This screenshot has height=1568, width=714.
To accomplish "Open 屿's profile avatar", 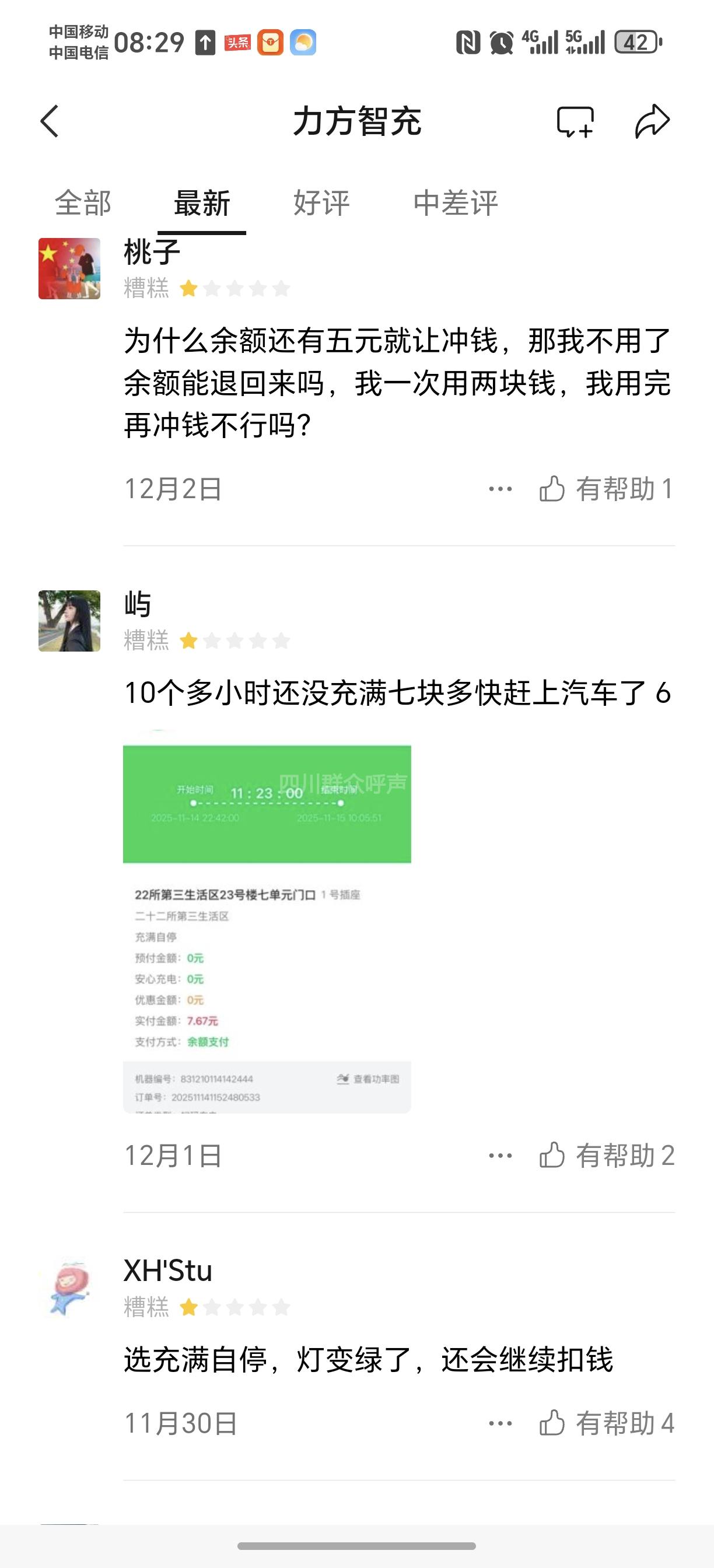I will [x=69, y=621].
